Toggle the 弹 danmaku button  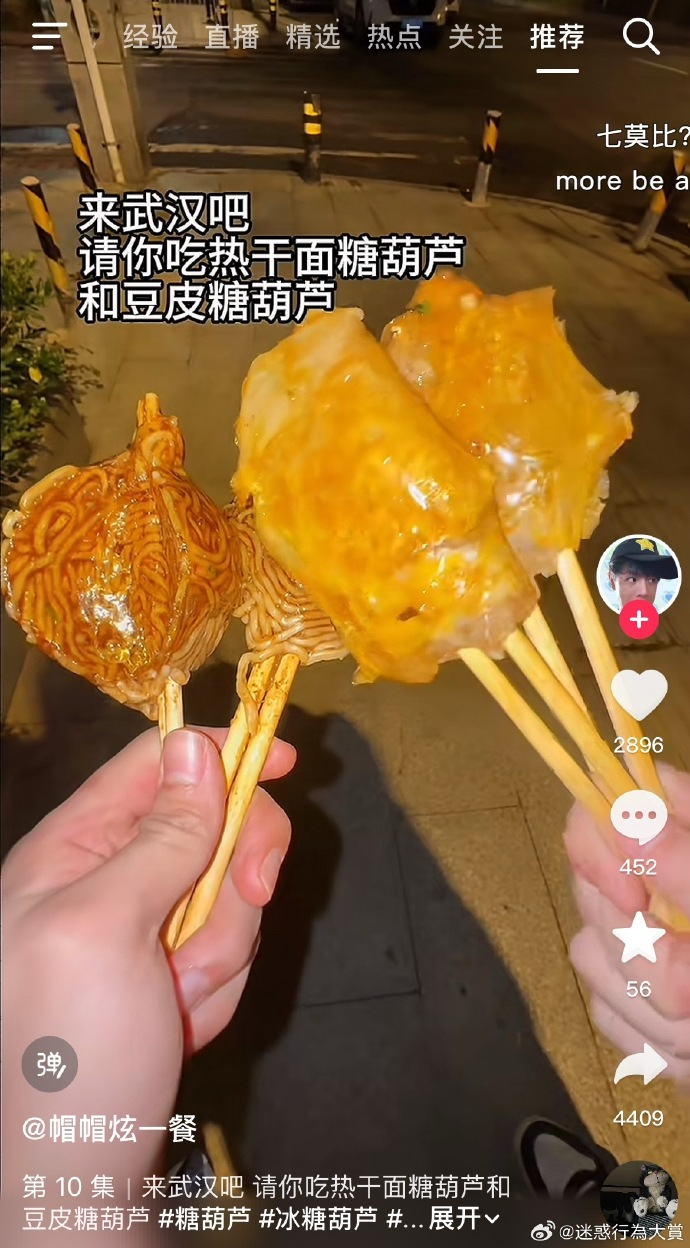[50, 1064]
